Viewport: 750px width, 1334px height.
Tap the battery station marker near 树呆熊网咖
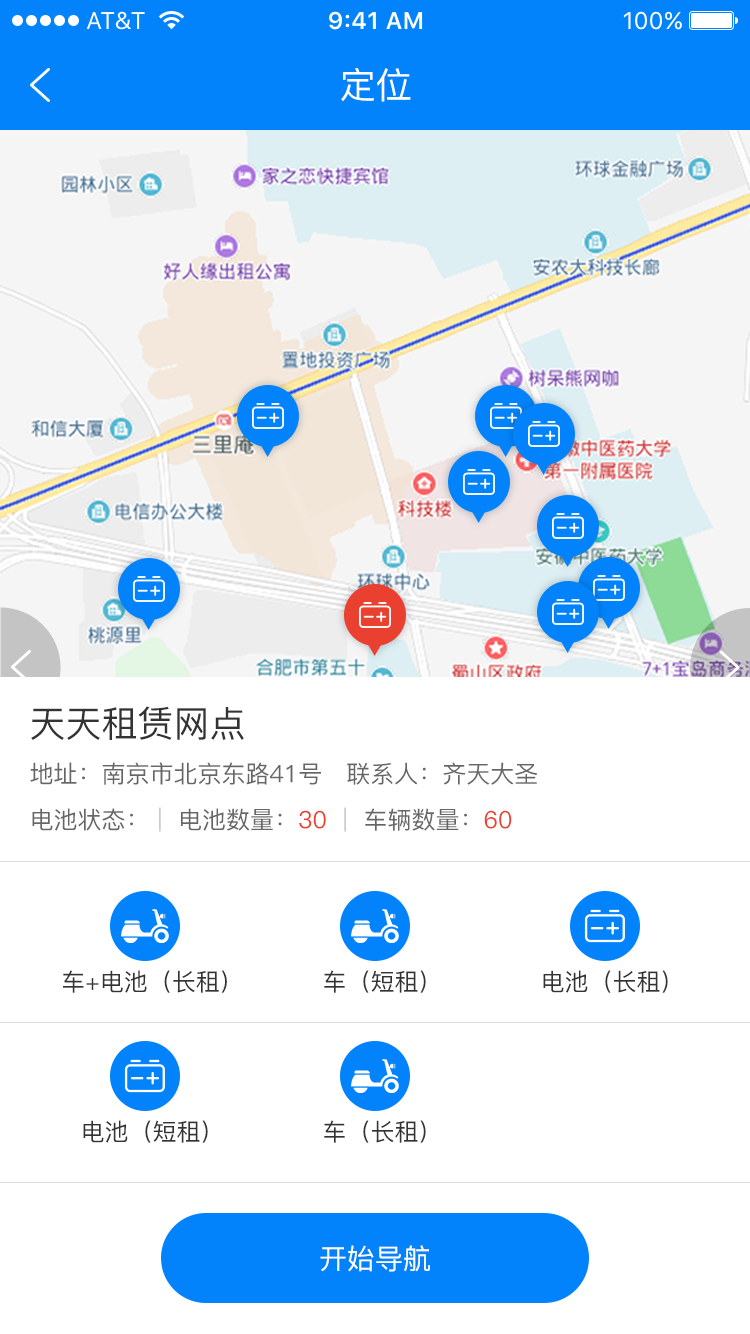[503, 416]
